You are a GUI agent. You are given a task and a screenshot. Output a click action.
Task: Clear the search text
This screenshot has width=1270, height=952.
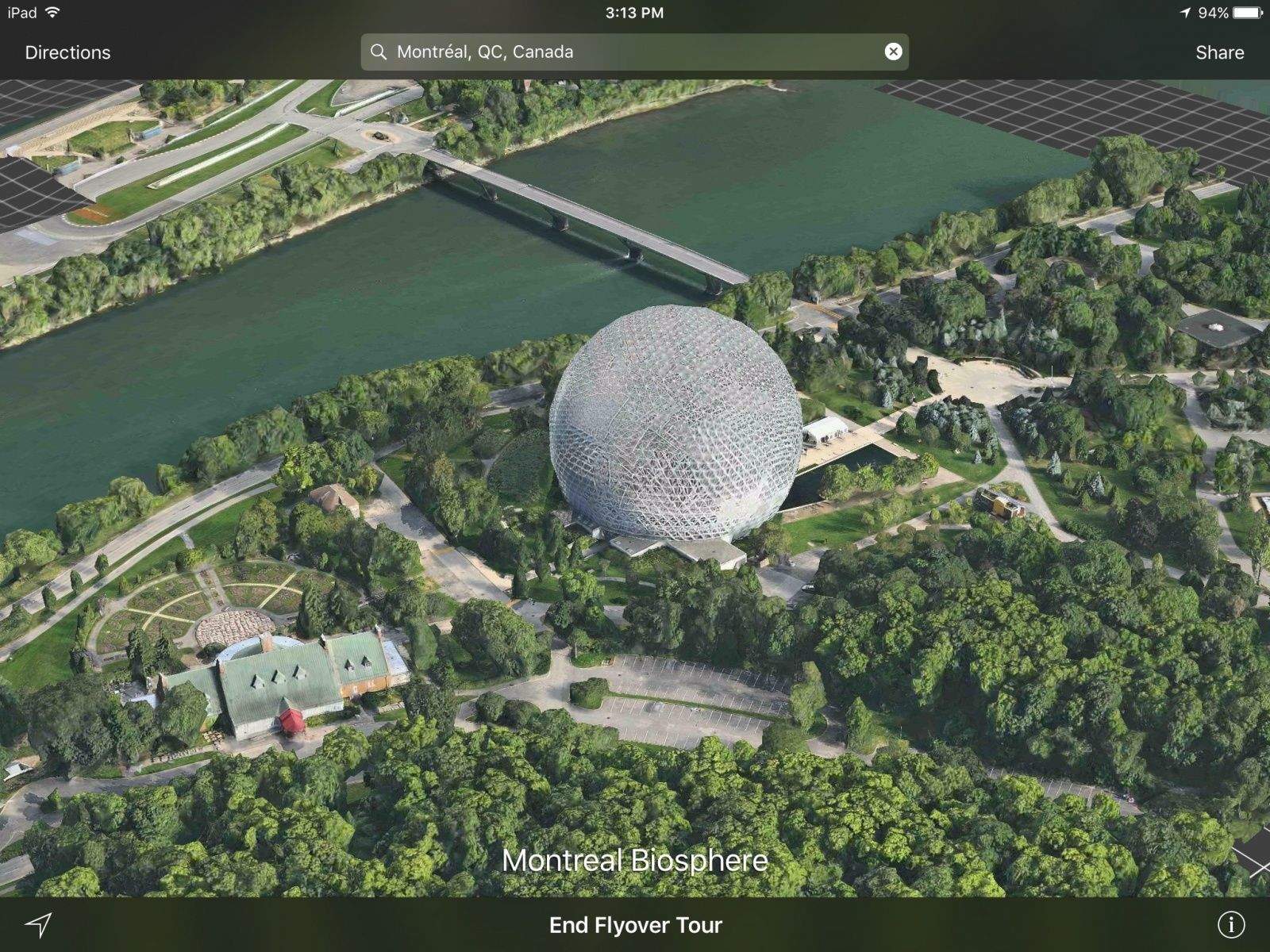(x=893, y=52)
